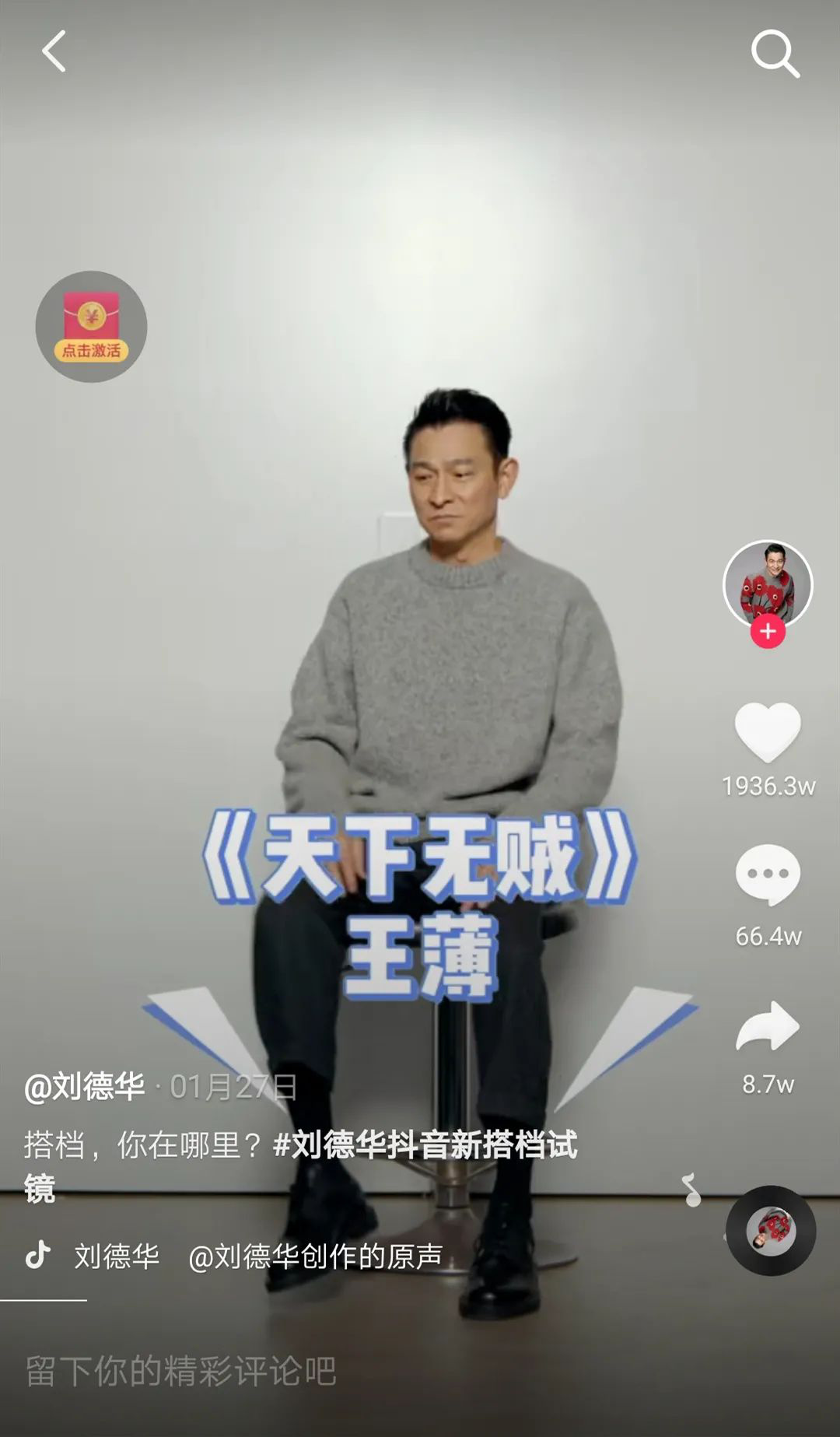Open the creator's profile avatar
Screen dimensions: 840x1437
[x=768, y=581]
